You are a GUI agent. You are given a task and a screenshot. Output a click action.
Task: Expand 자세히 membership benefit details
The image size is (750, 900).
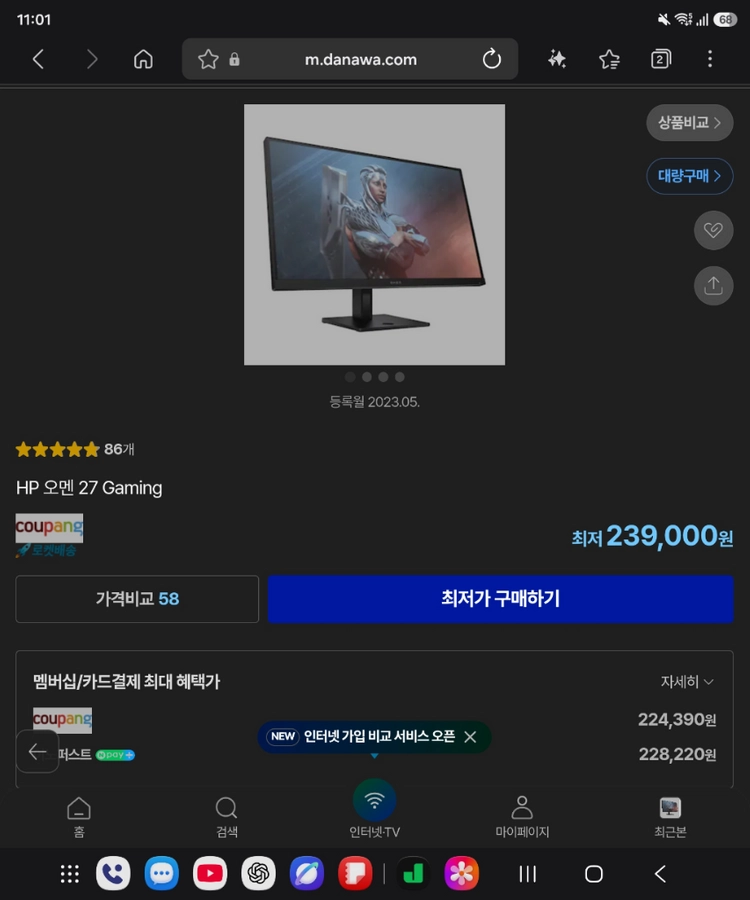pos(687,681)
